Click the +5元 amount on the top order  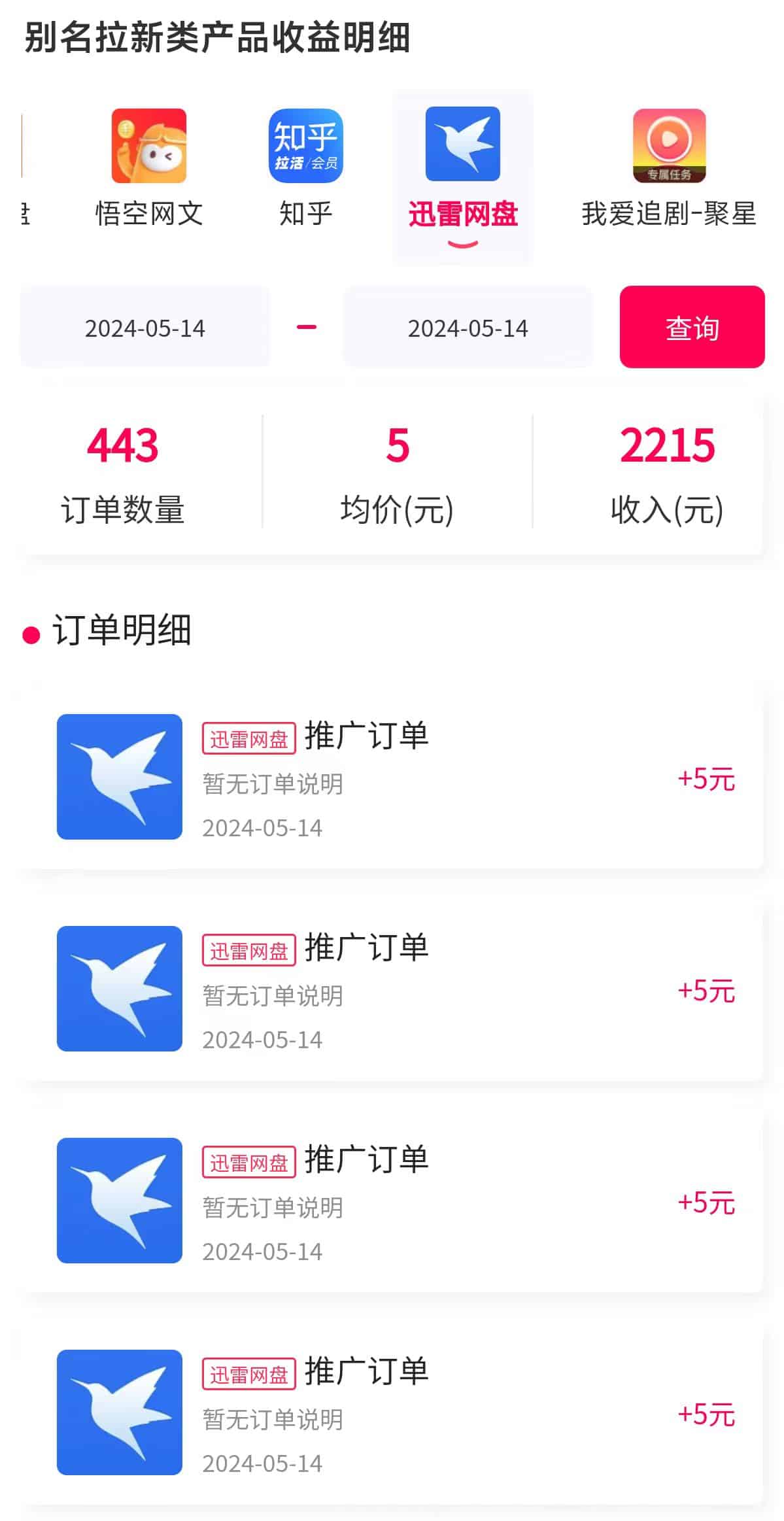(x=707, y=778)
